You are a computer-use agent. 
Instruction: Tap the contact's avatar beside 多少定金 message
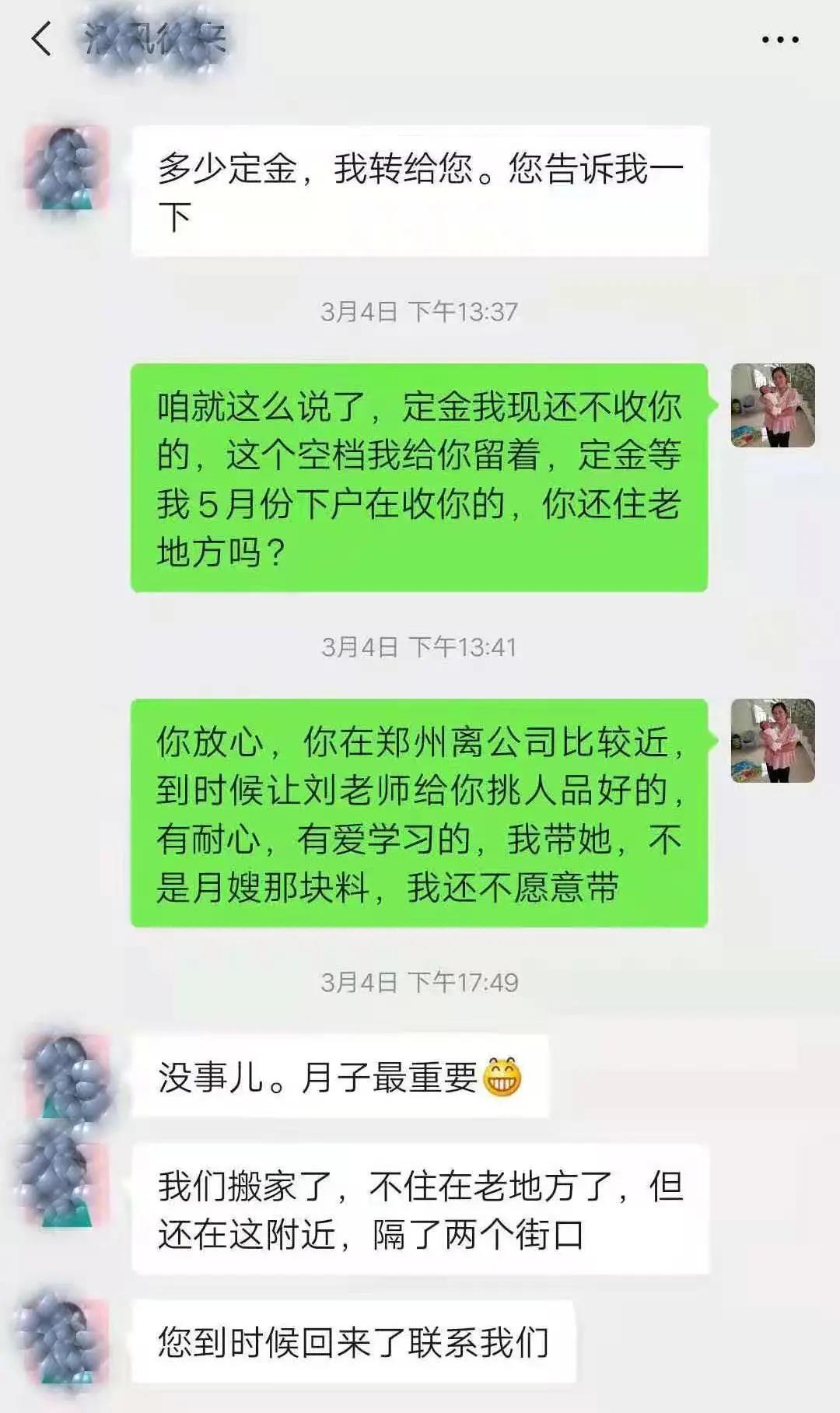click(x=67, y=168)
